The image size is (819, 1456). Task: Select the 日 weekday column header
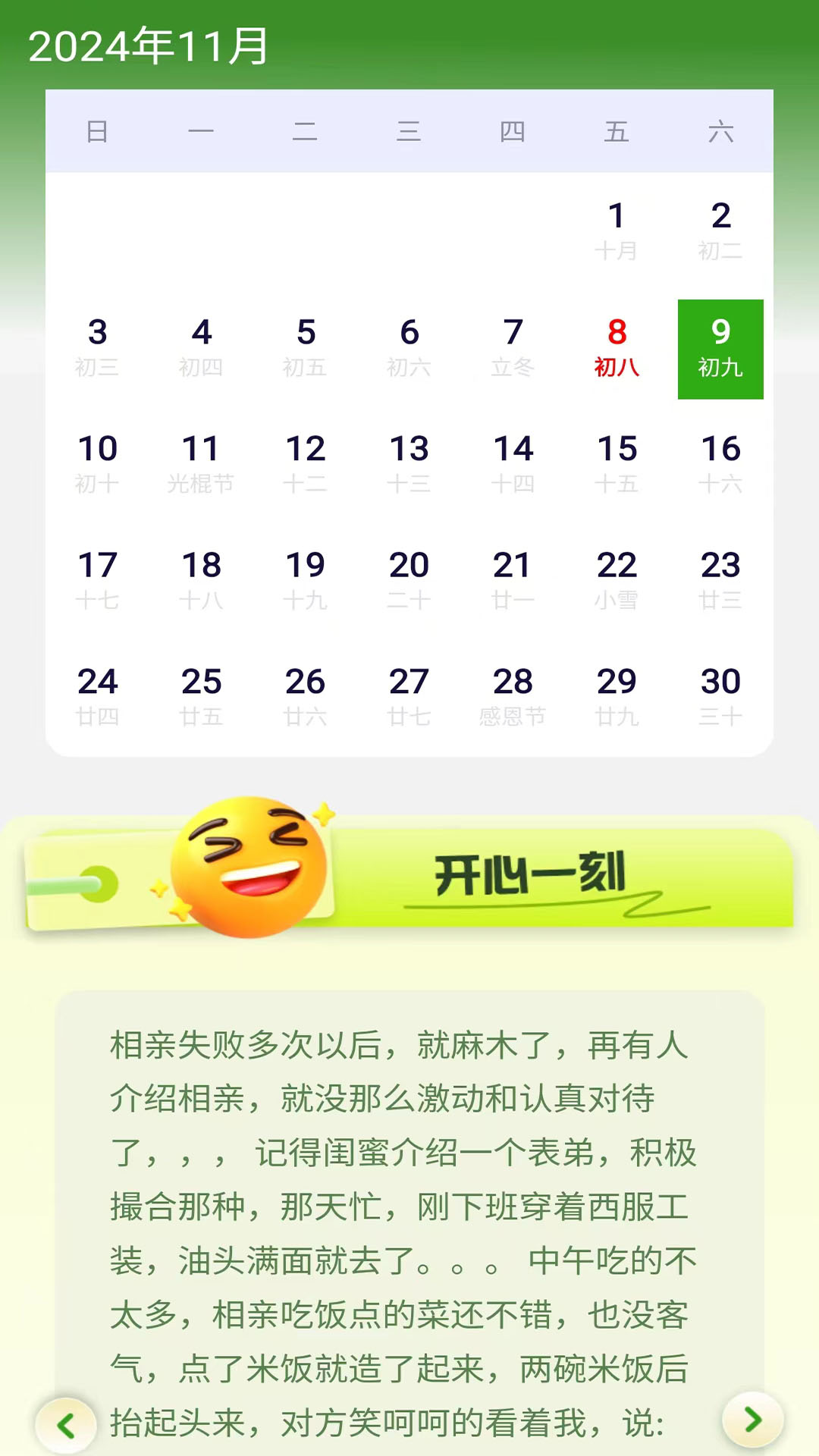98,130
